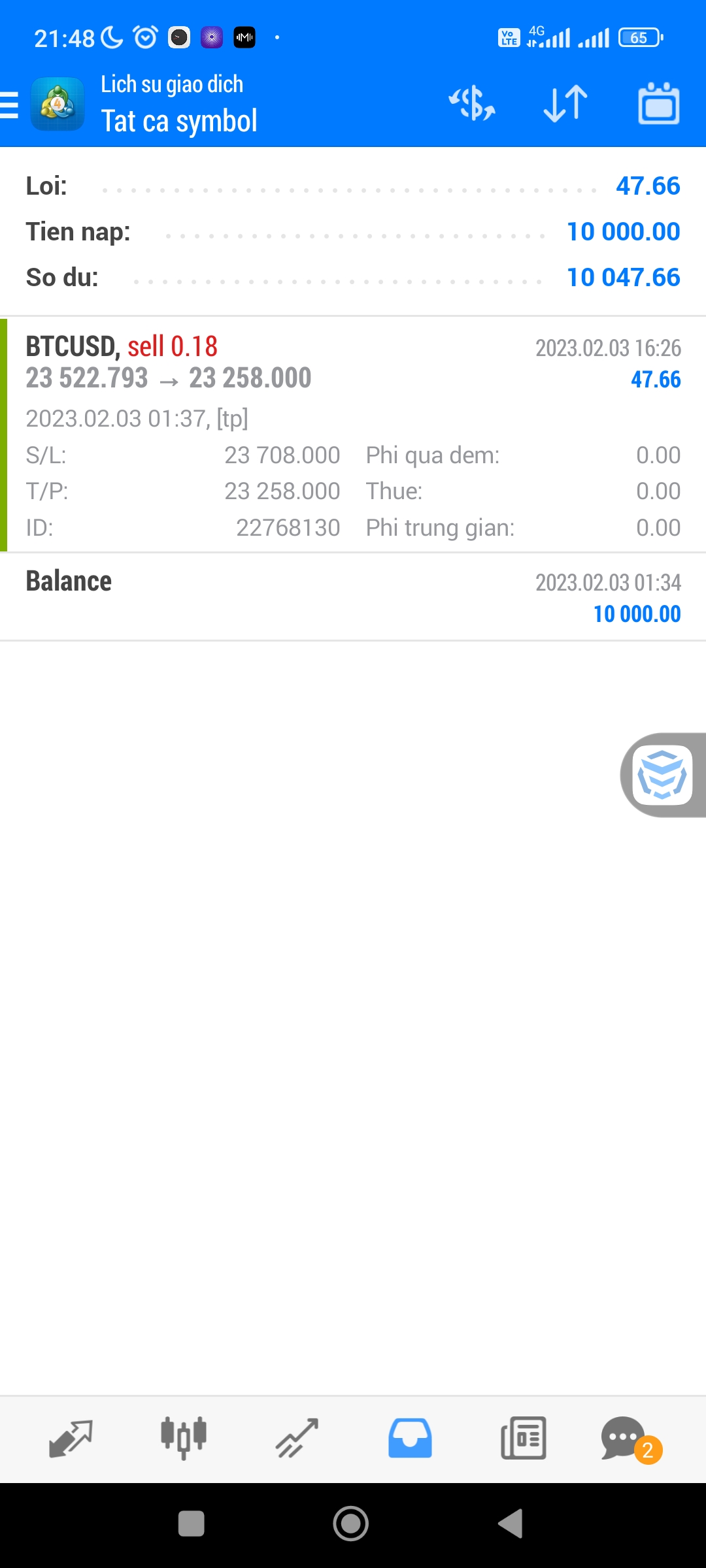706x1568 pixels.
Task: Open the BTCUSD sell 0.18 trade entry
Action: point(353,434)
